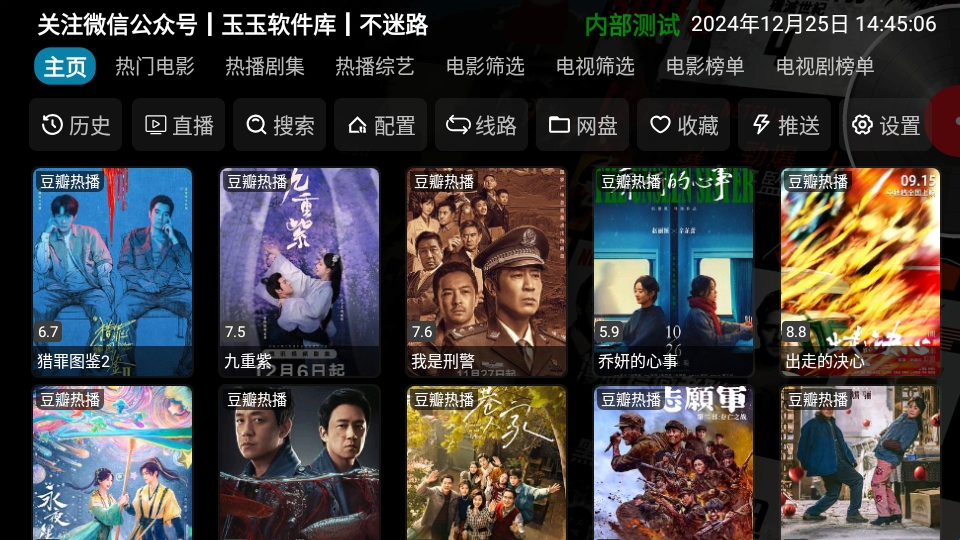The height and width of the screenshot is (540, 960).
Task: Switch to the 热播剧集 tab
Action: [x=265, y=67]
